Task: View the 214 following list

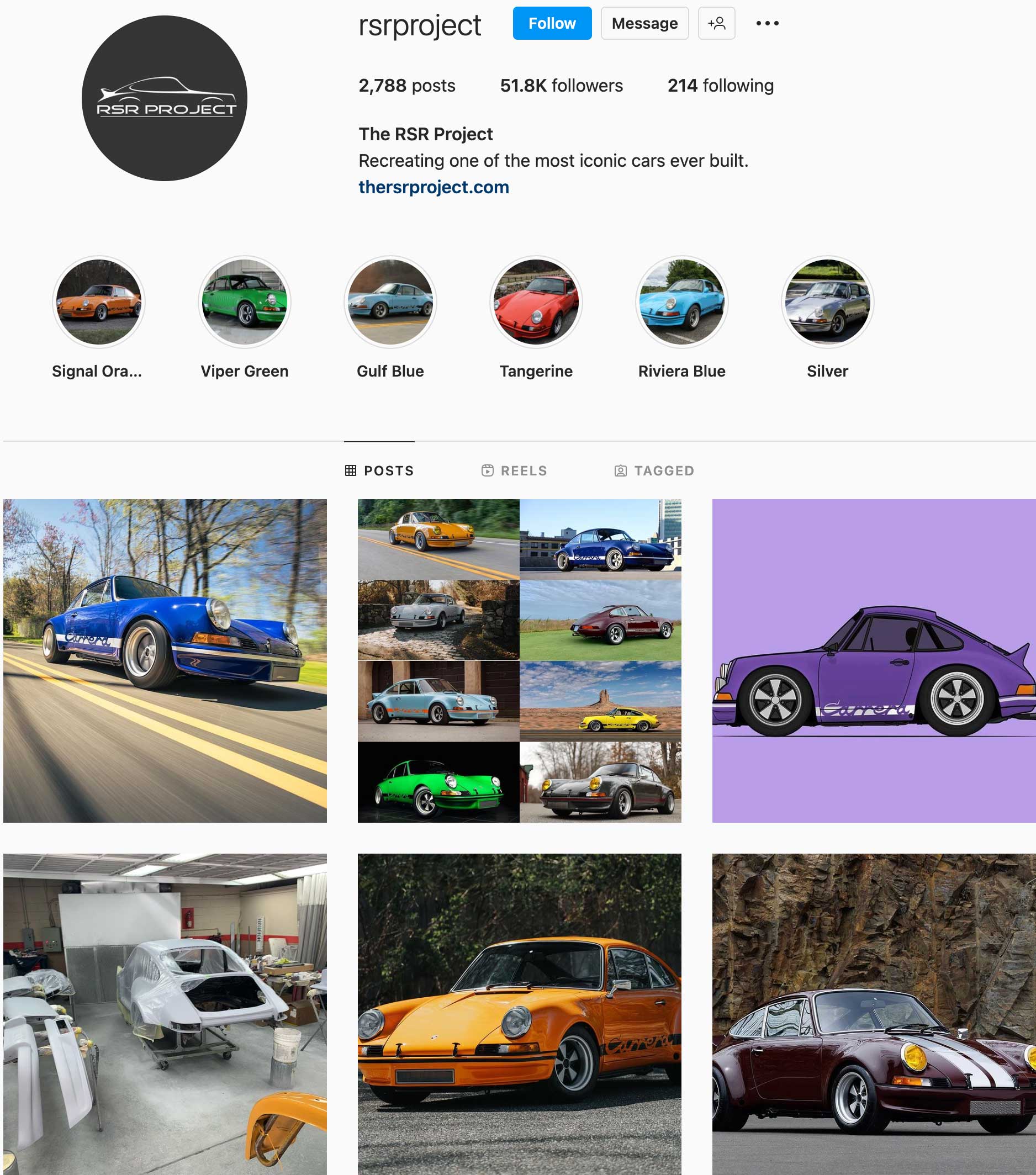Action: (720, 86)
